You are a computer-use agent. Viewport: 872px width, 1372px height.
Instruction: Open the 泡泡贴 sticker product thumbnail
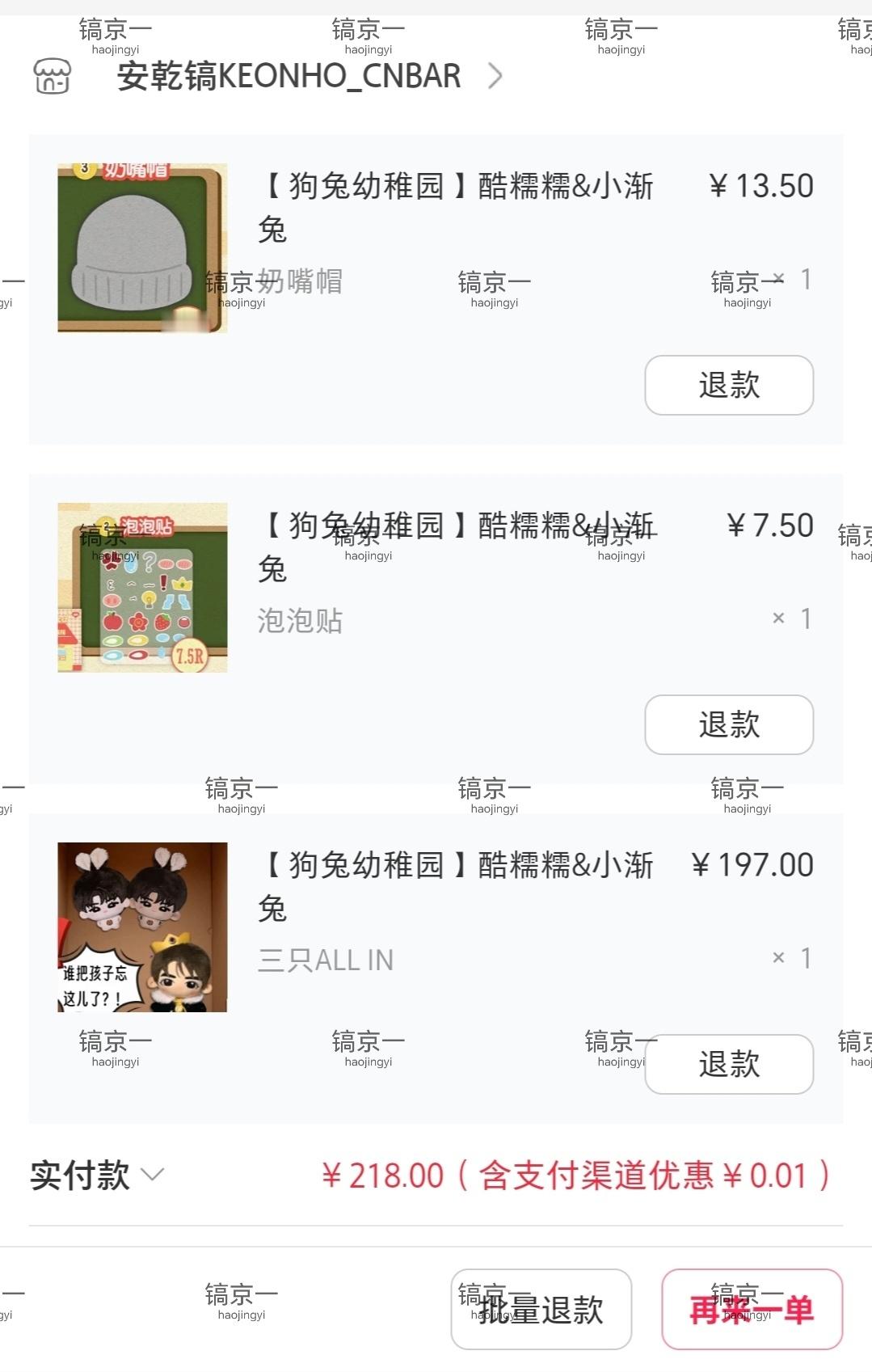click(x=141, y=588)
